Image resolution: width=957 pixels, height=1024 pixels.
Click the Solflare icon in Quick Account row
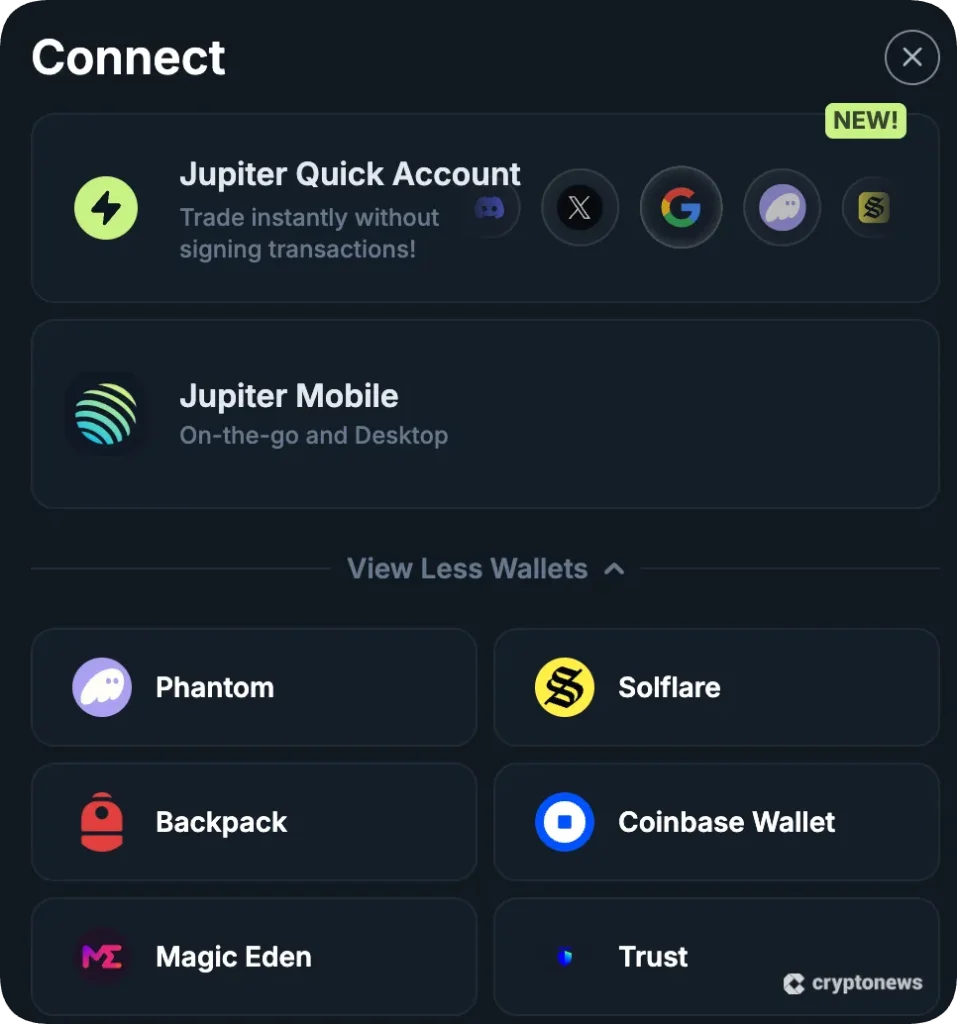coord(871,207)
